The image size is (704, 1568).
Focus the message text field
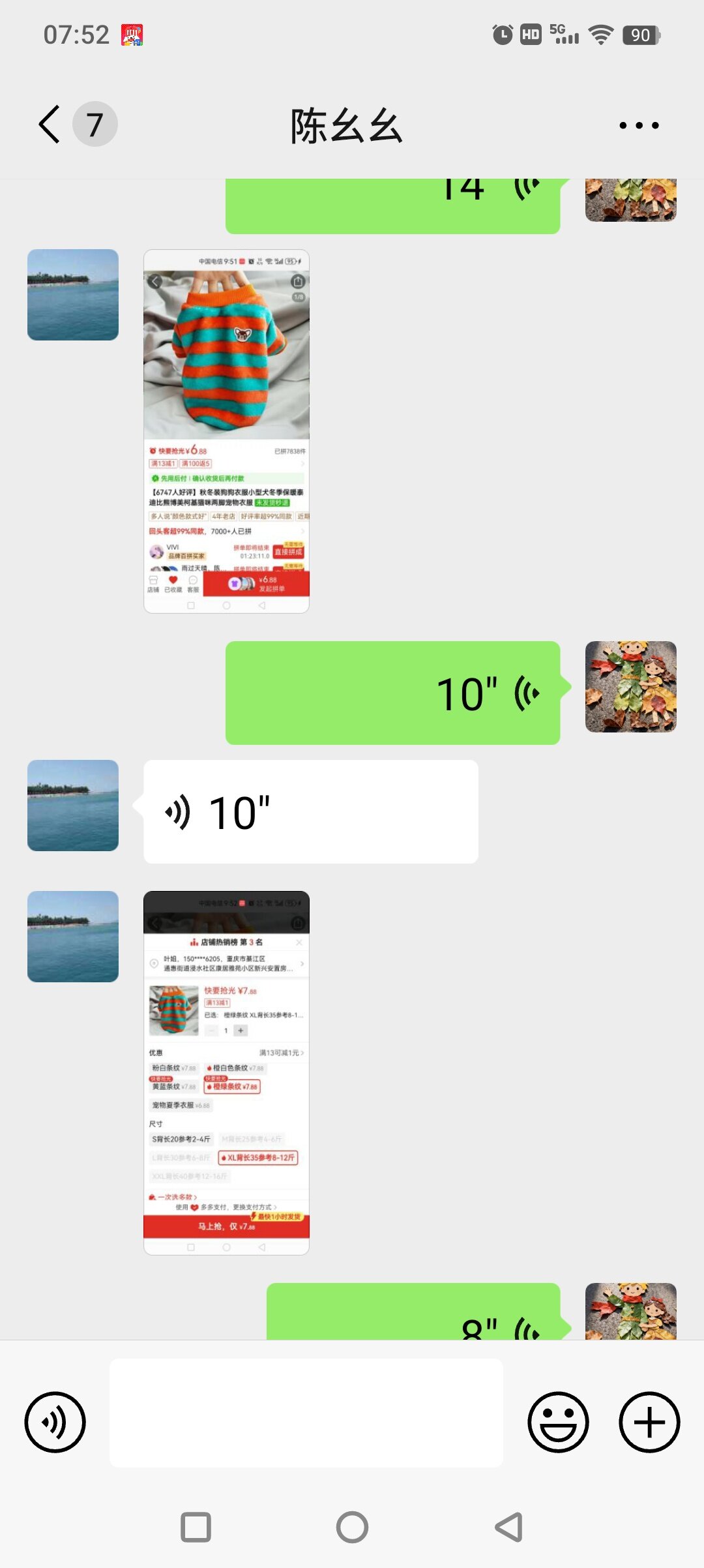(x=306, y=1413)
